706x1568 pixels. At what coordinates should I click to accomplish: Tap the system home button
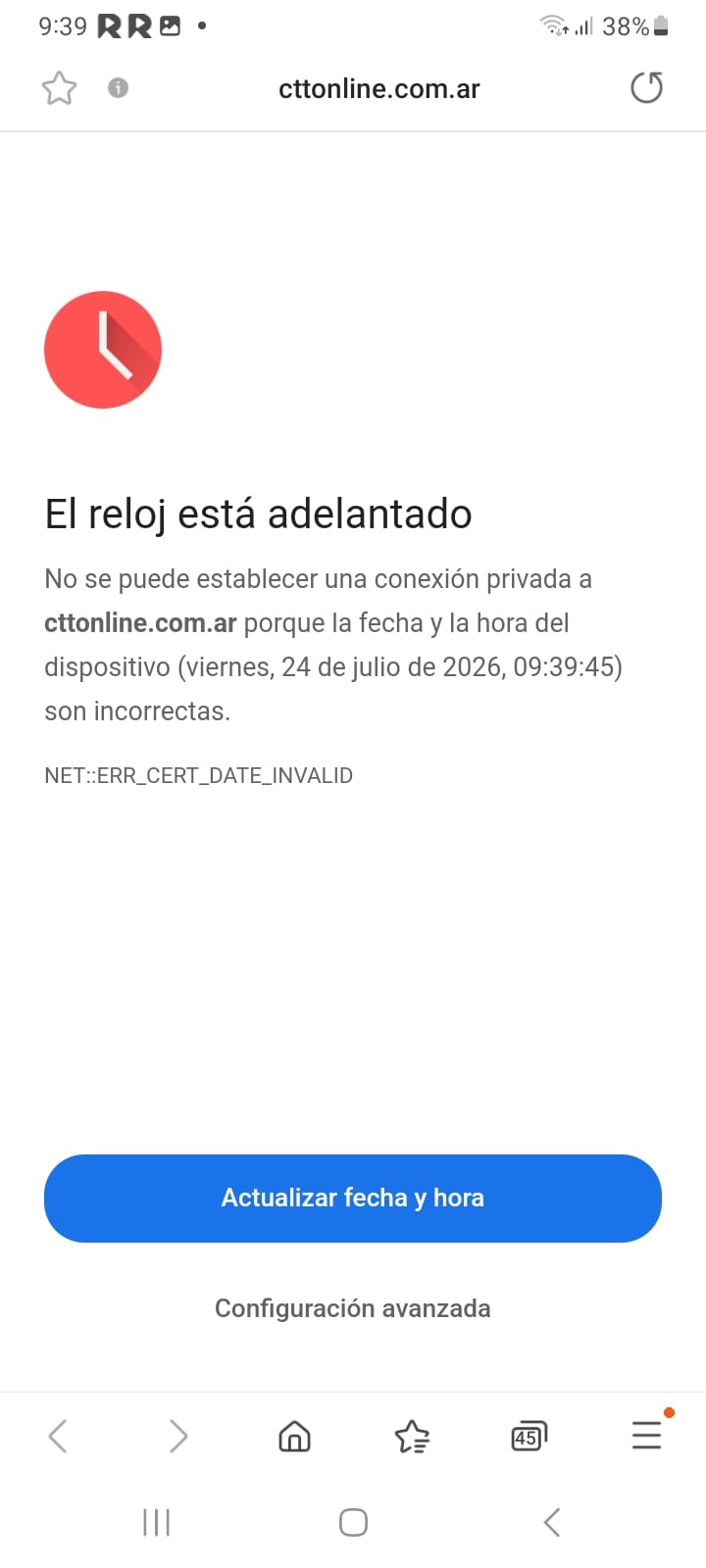coord(353,1522)
